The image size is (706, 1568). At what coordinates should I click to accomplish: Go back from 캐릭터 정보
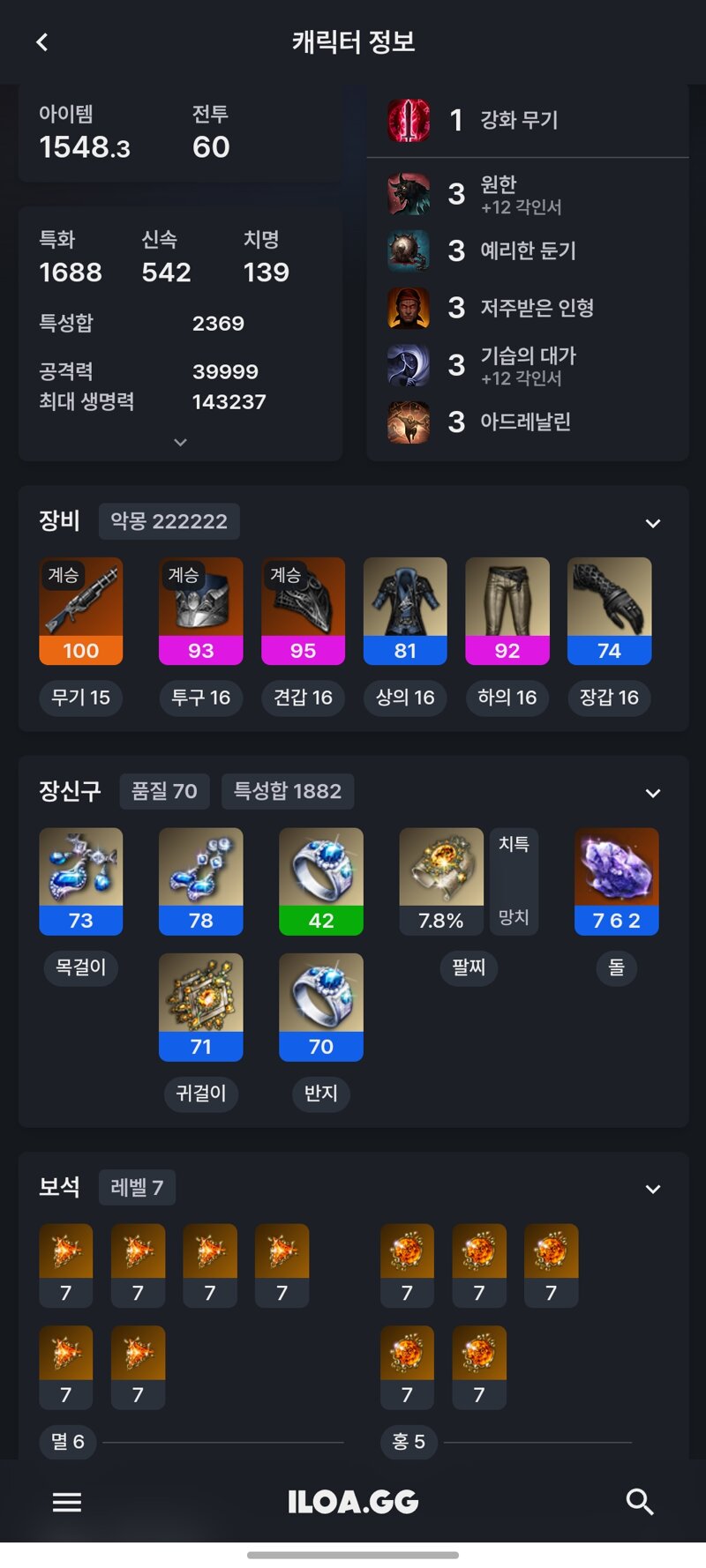pos(41,42)
